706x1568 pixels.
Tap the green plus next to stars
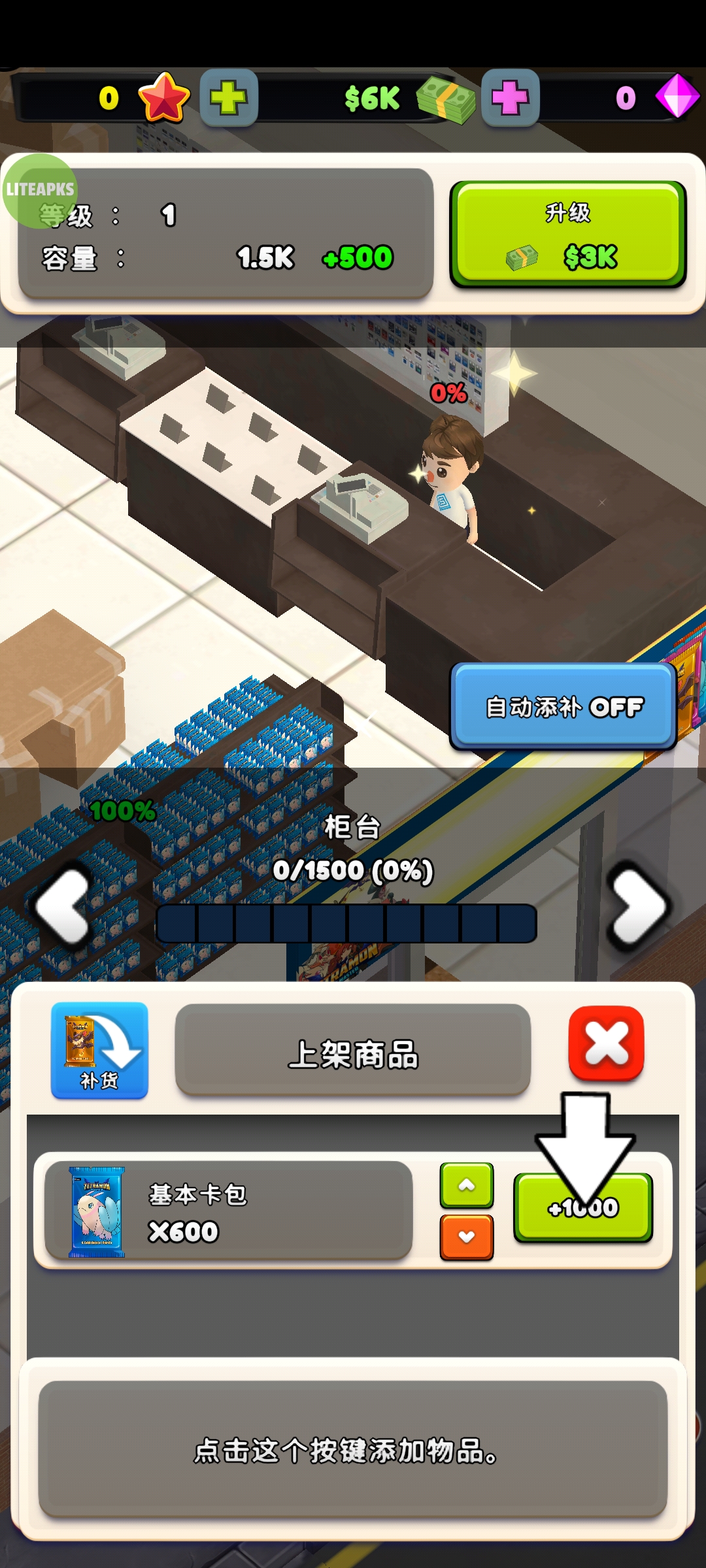tap(229, 98)
